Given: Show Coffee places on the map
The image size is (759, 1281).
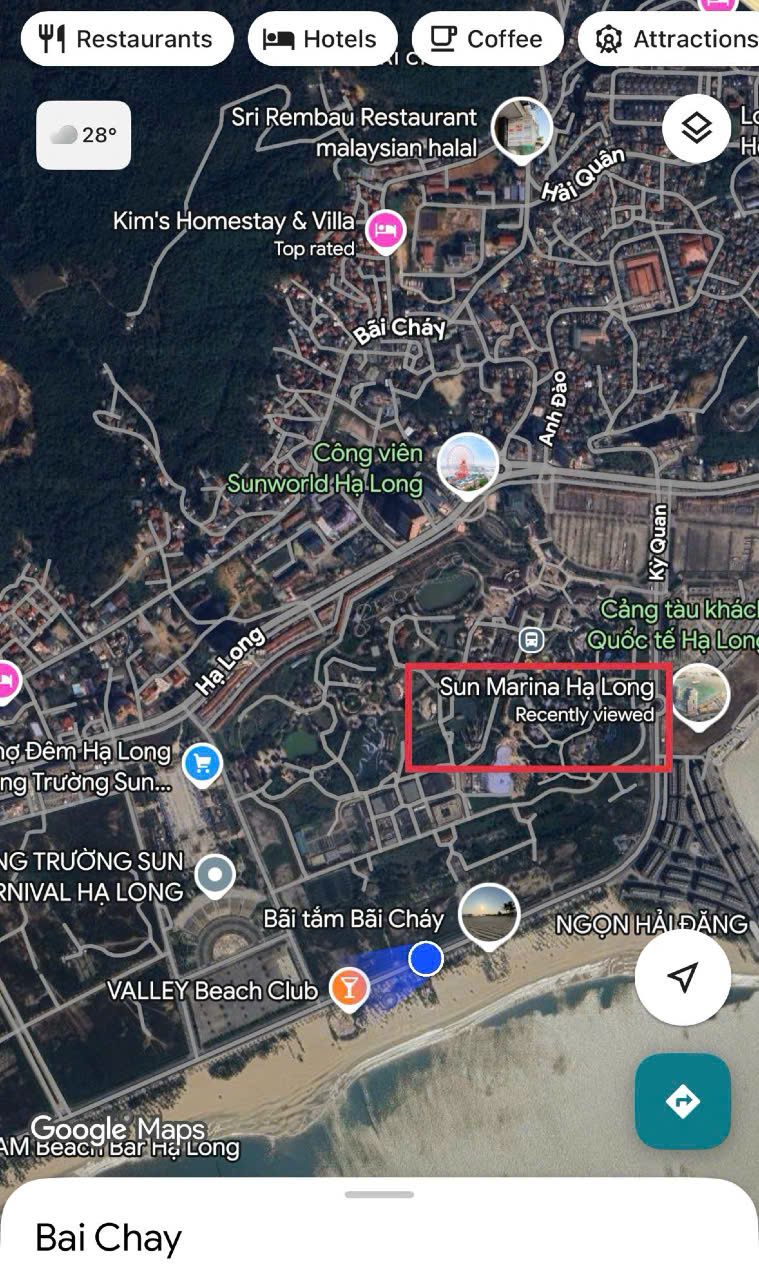Looking at the screenshot, I should click(487, 39).
